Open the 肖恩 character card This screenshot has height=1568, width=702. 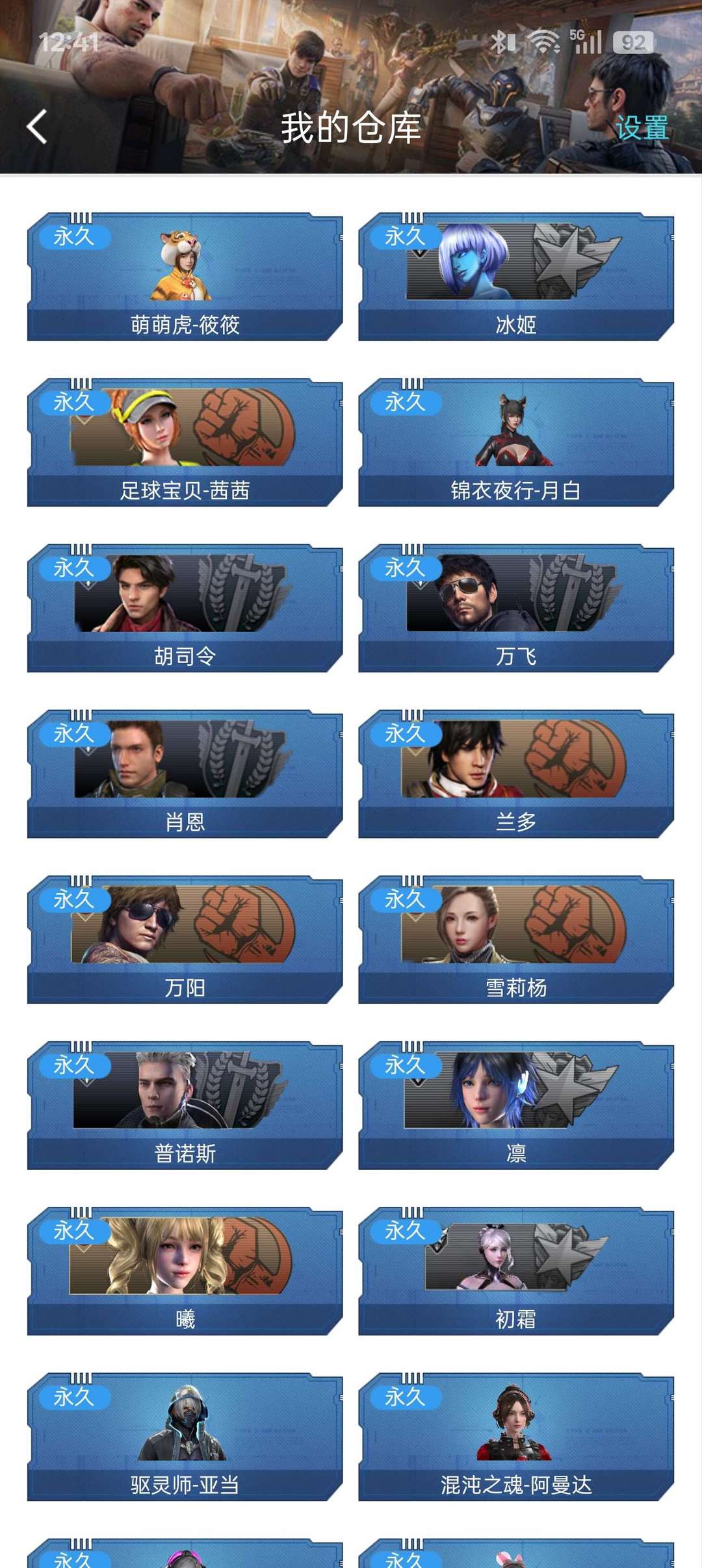[185, 774]
